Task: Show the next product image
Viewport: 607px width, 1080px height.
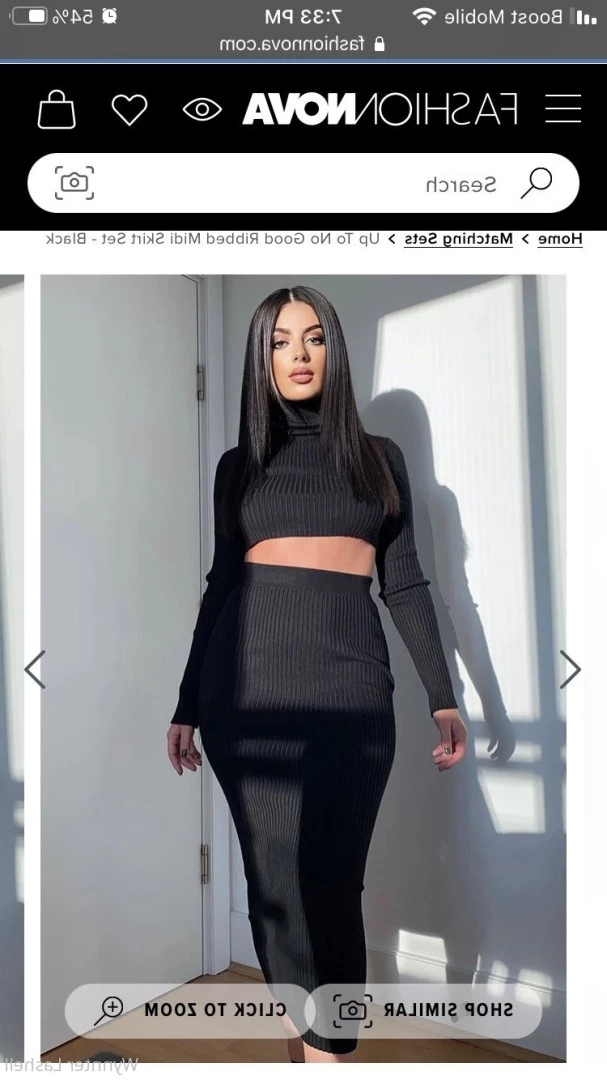Action: (x=35, y=669)
